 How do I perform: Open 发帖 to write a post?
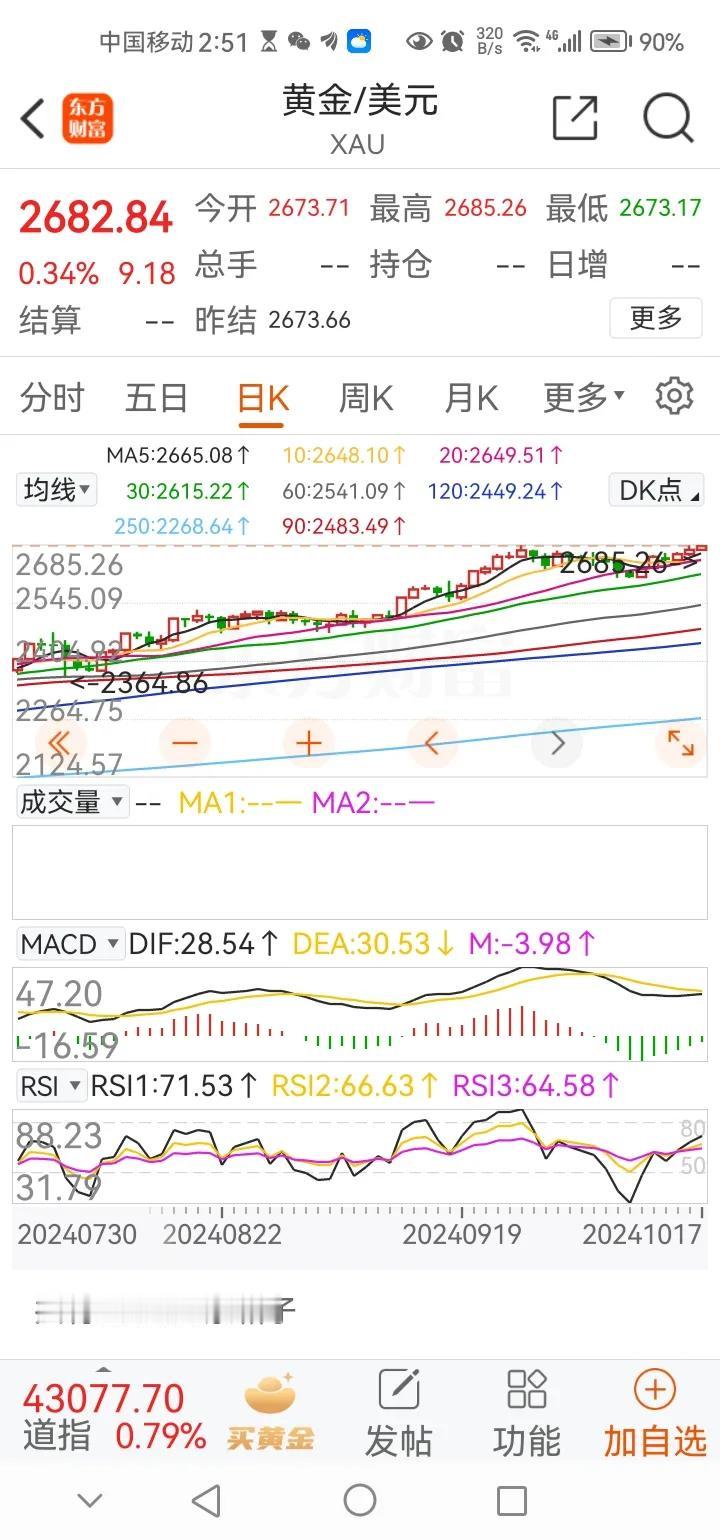(398, 1412)
